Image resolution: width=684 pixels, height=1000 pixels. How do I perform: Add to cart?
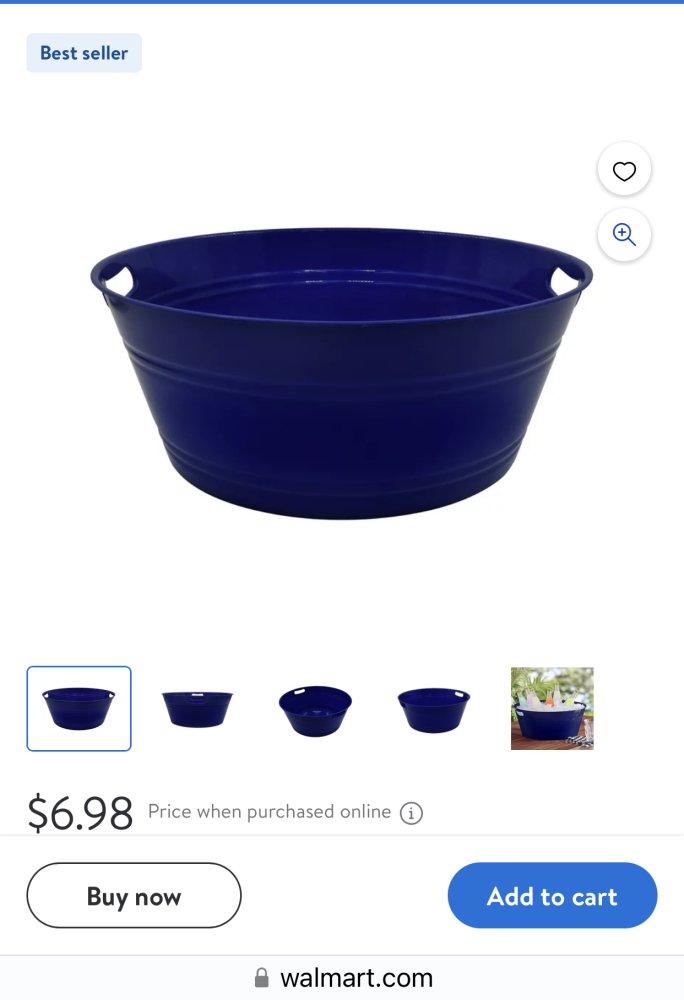click(x=552, y=896)
